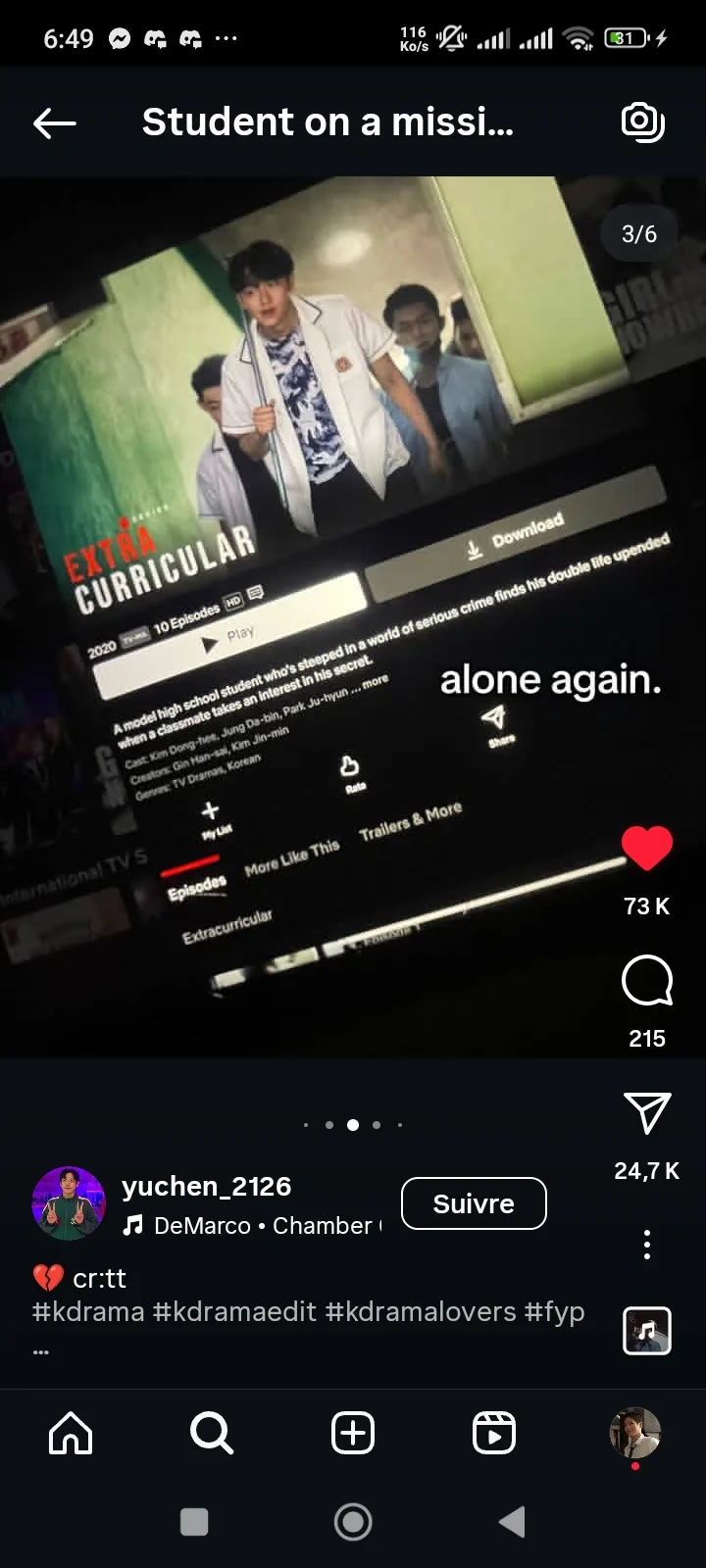Viewport: 706px width, 1568px height.
Task: Unlike the post with the red heart
Action: click(x=647, y=848)
